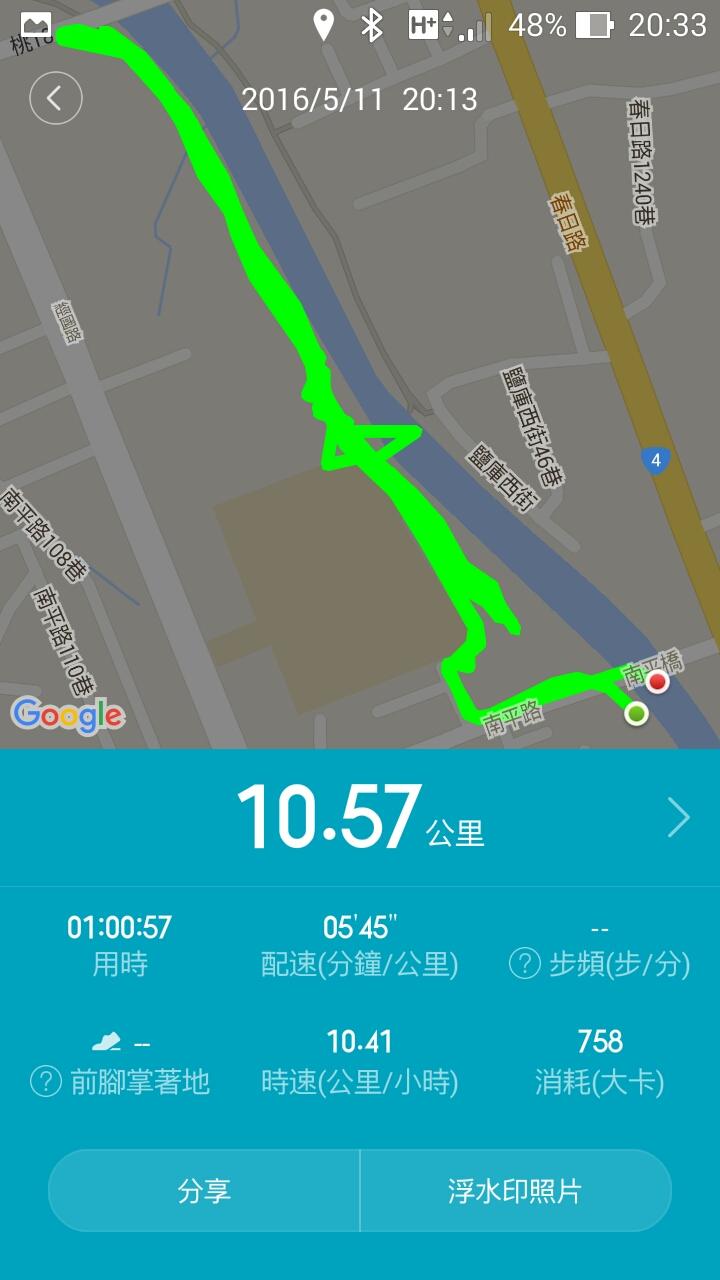This screenshot has height=1280, width=720.
Task: Open run details via the distance chevron
Action: (678, 818)
